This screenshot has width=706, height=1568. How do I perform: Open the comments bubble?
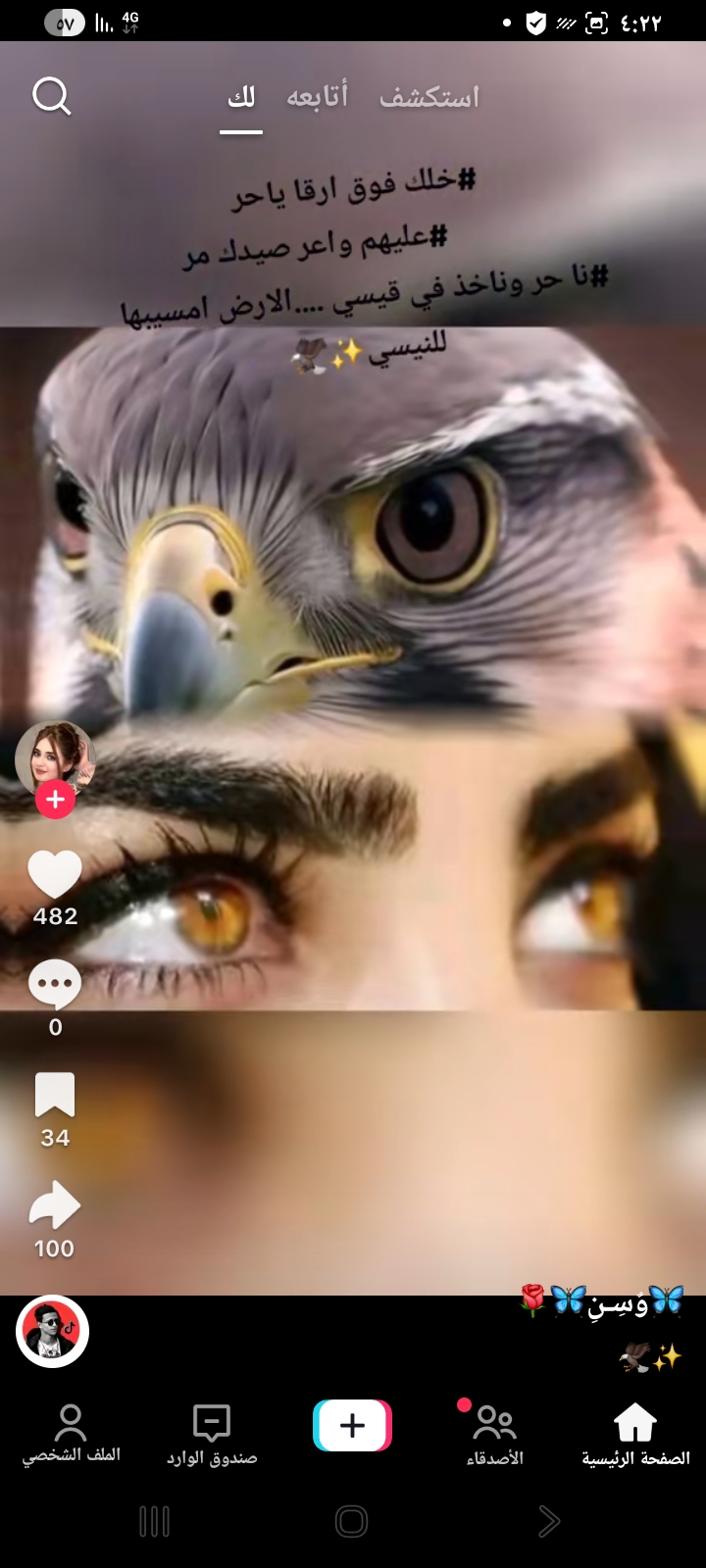tap(55, 985)
